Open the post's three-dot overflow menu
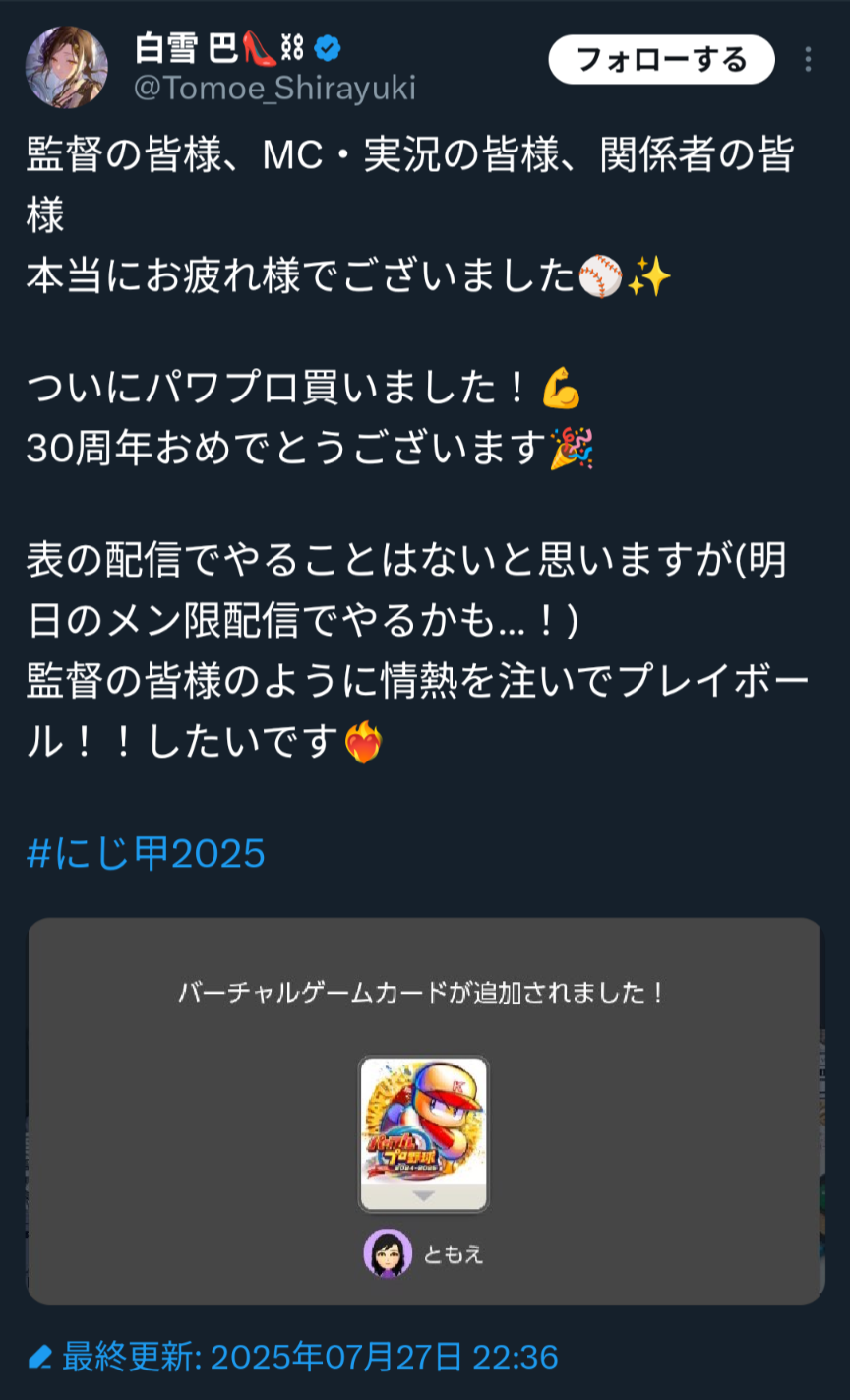 808,60
